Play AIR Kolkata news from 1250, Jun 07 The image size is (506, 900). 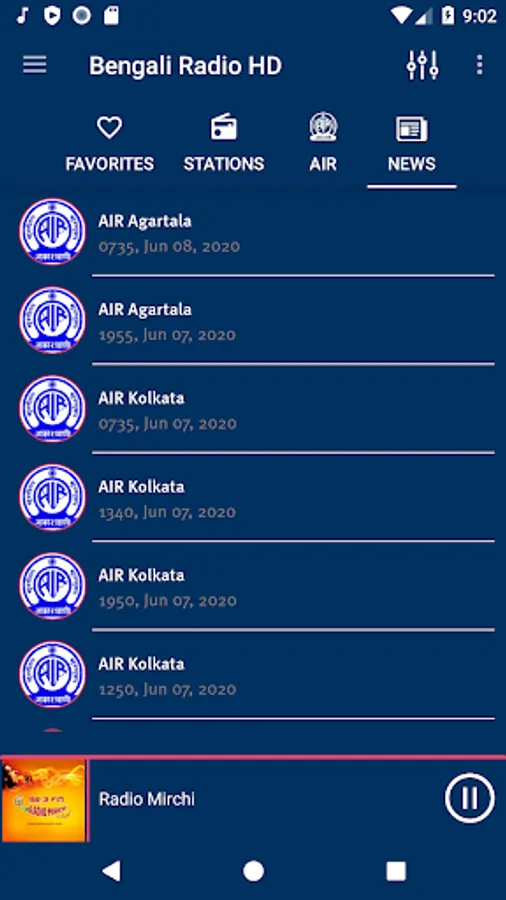click(x=253, y=675)
